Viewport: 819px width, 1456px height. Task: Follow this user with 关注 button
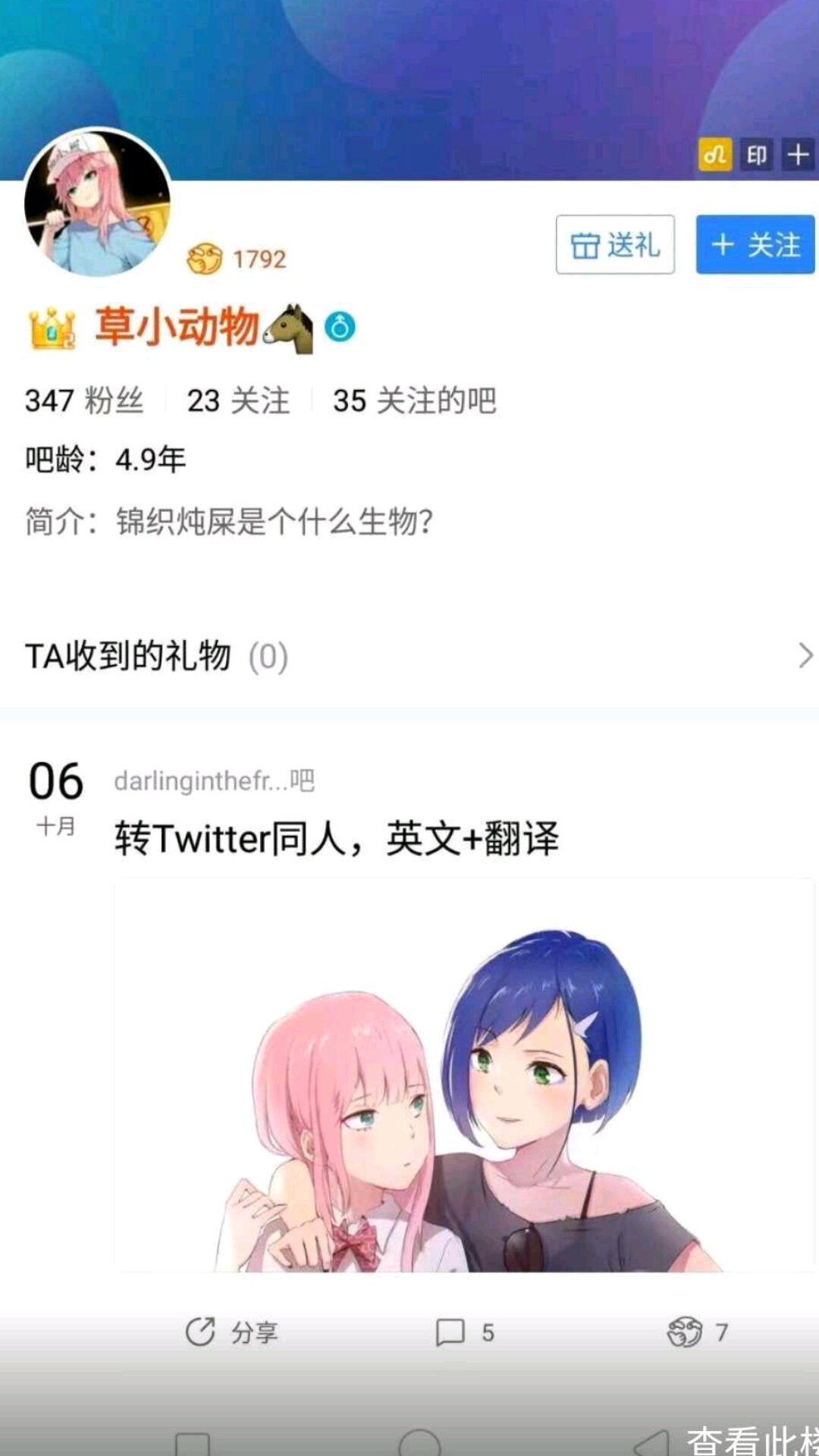755,244
